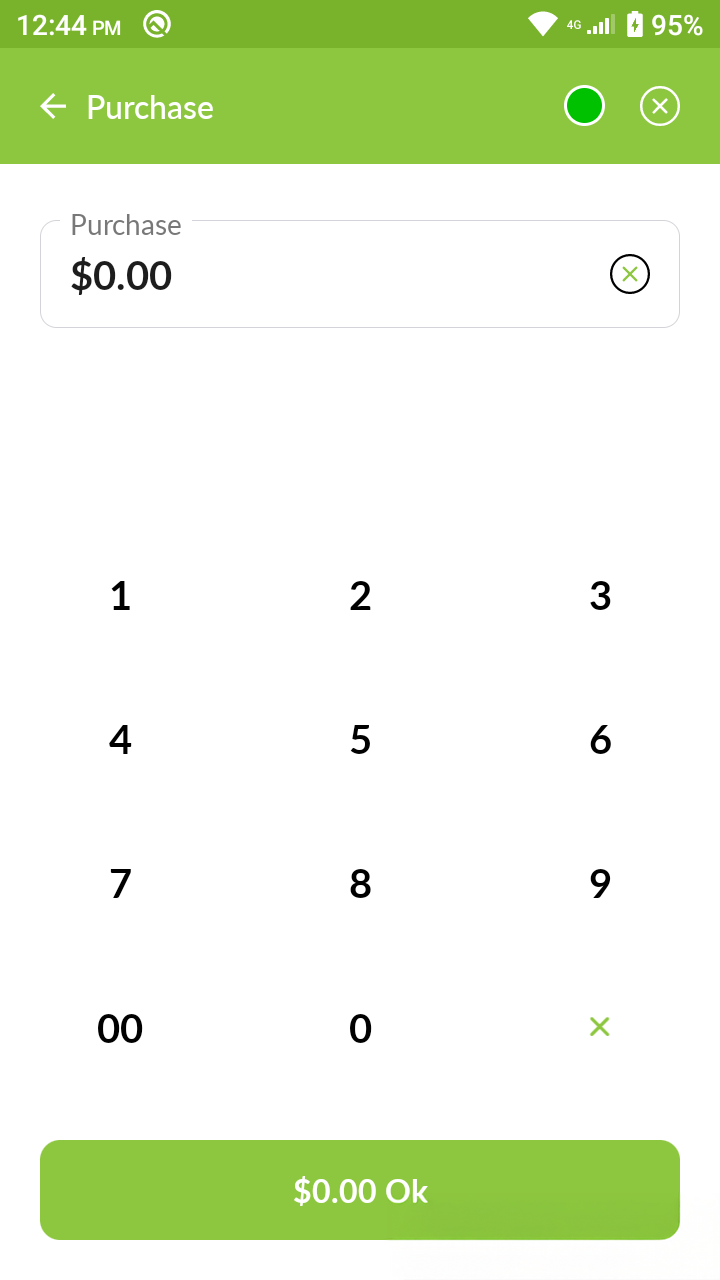Go back using the arrow
This screenshot has height=1280, width=720.
(x=53, y=106)
